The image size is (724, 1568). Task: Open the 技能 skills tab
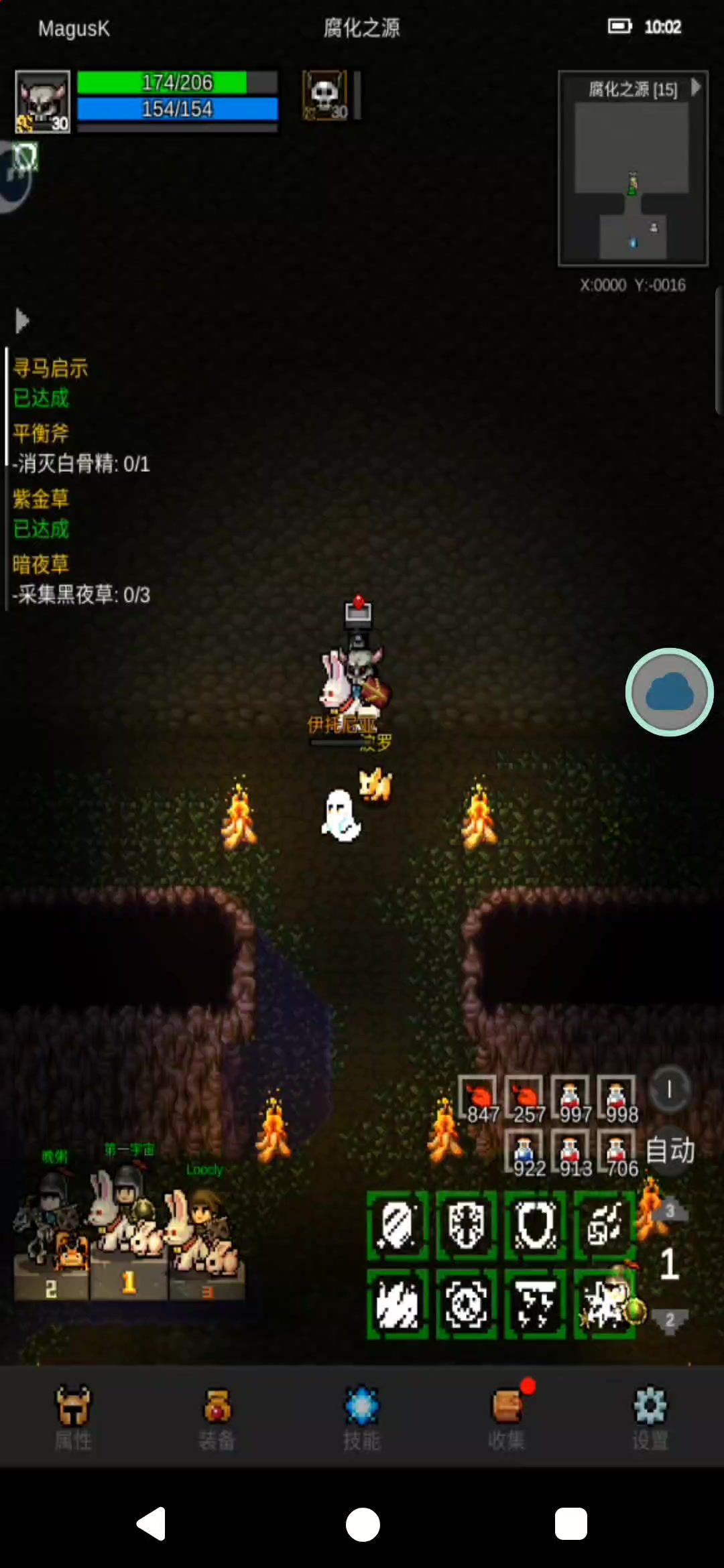(361, 1415)
